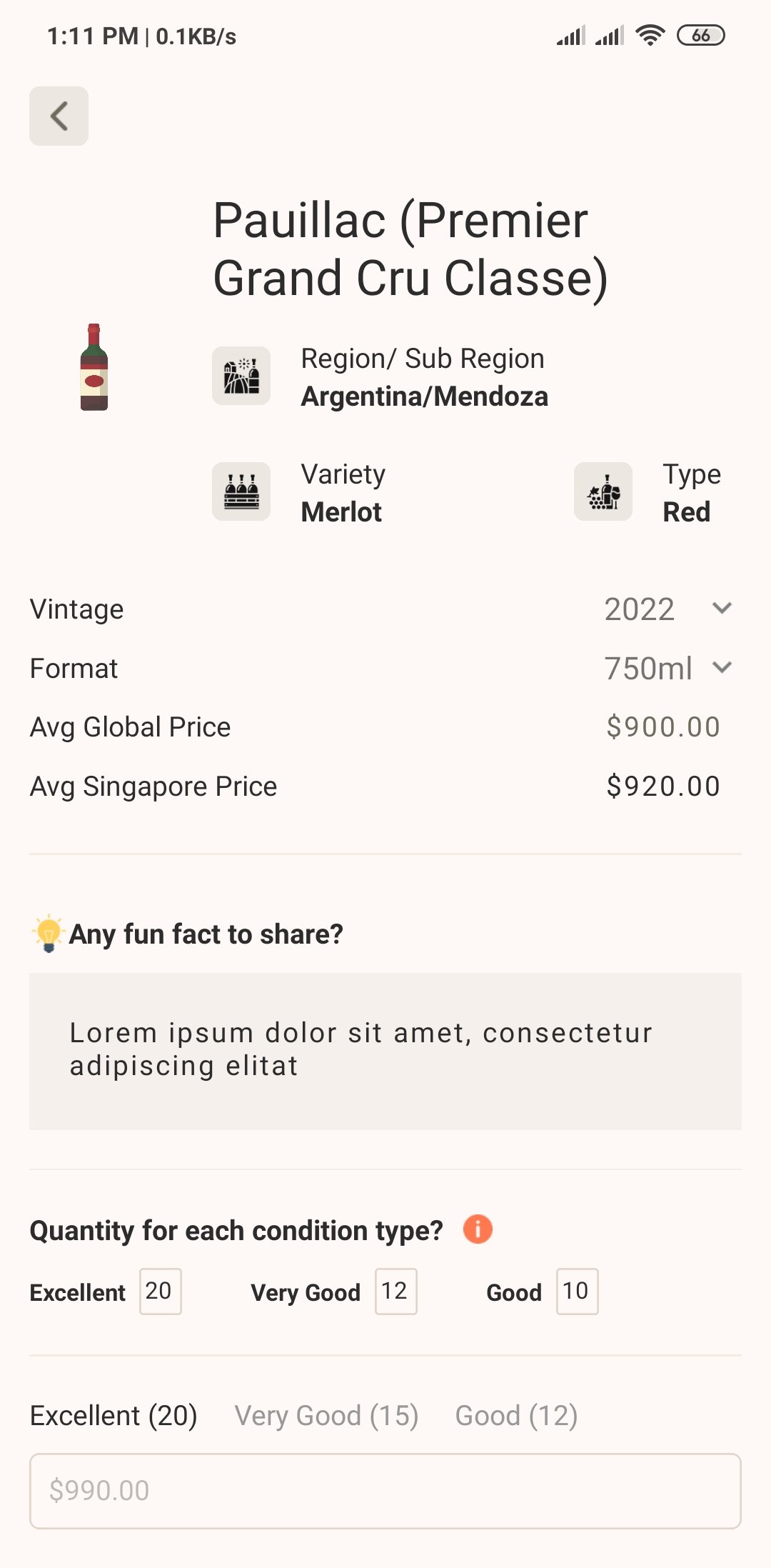Switch to the Very Good (15) tab
This screenshot has height=1568, width=771.
pos(326,1415)
